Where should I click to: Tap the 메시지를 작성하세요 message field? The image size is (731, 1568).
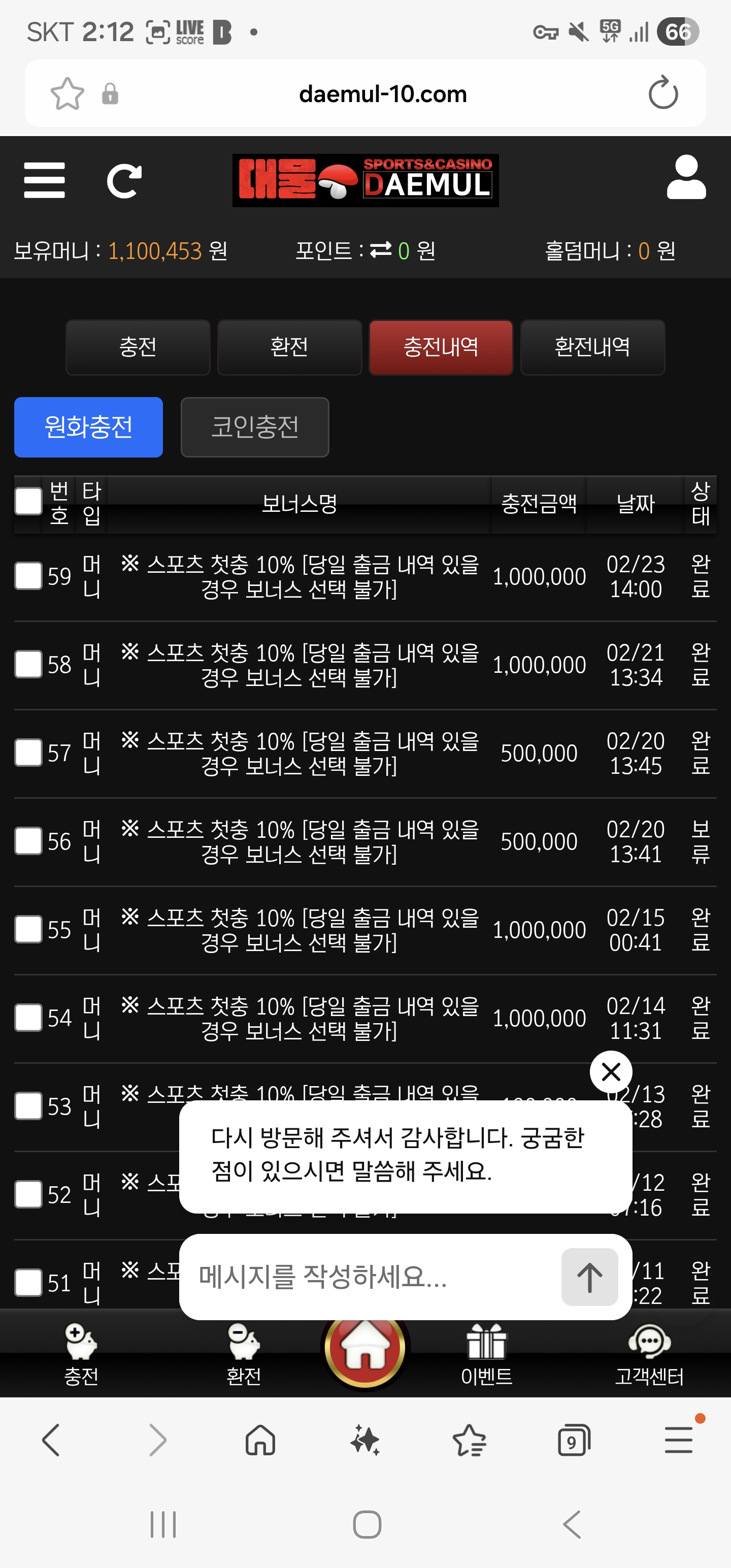tap(371, 1277)
